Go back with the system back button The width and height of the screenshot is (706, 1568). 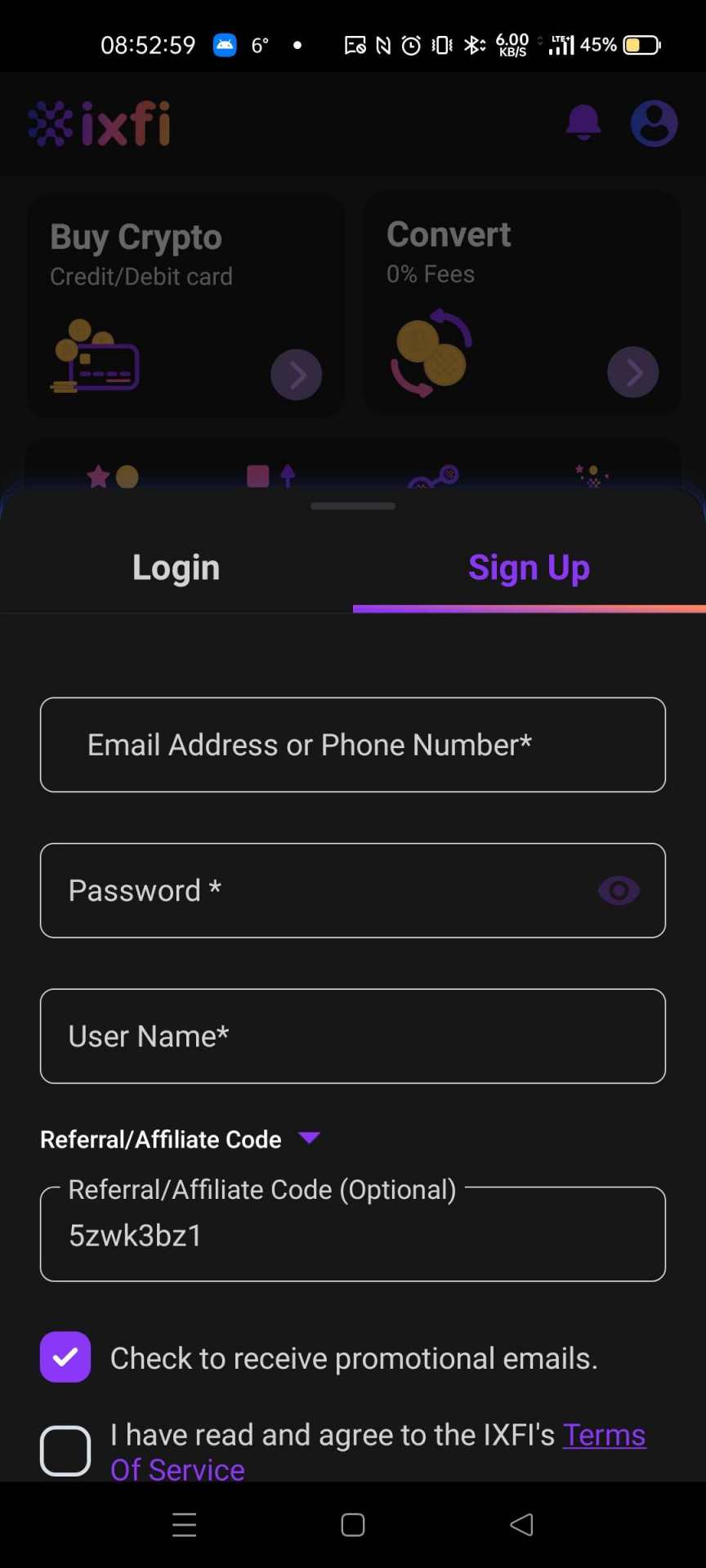coord(521,1525)
